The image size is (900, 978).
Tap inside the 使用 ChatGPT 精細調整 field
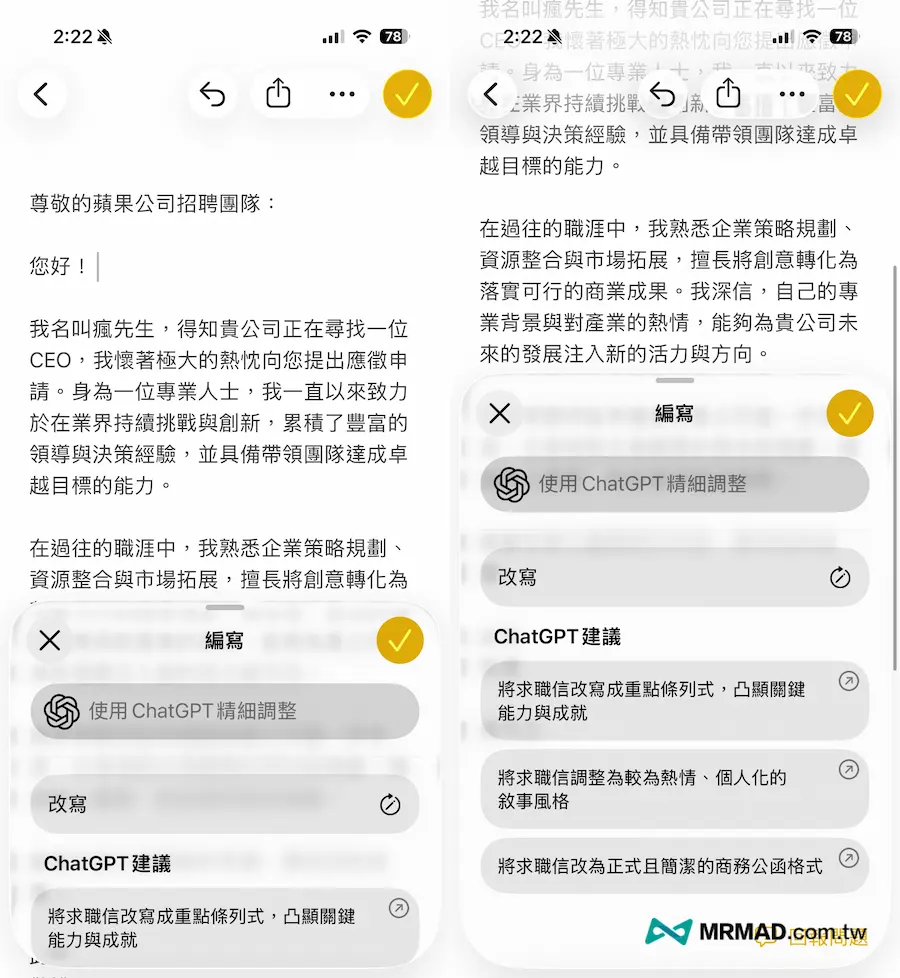coord(675,486)
